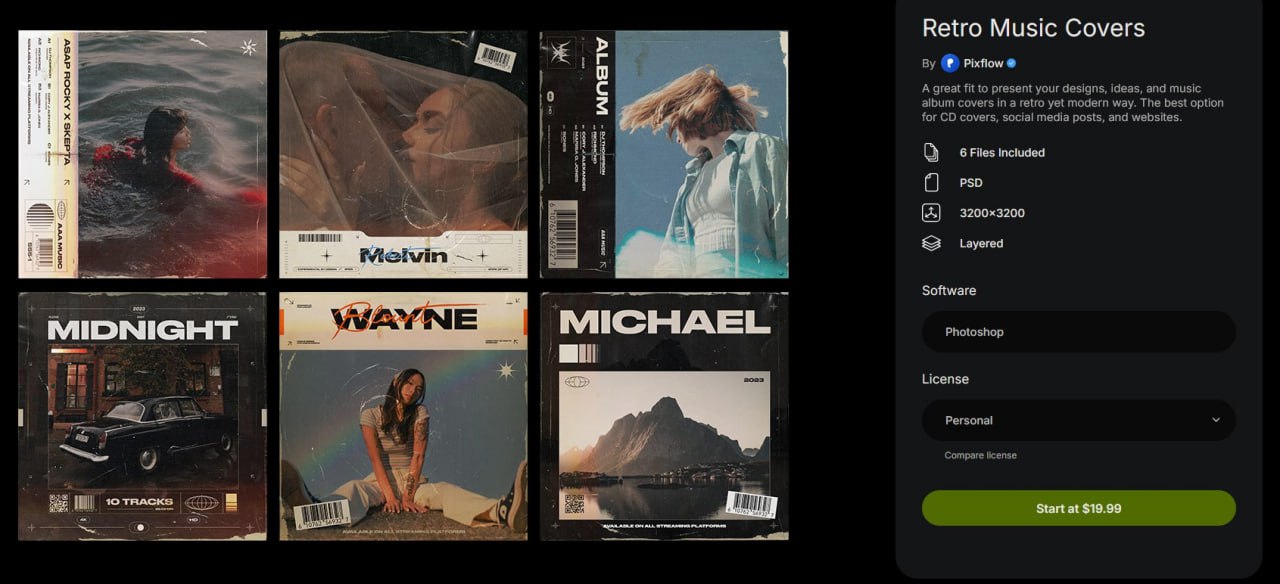Image resolution: width=1280 pixels, height=584 pixels.
Task: Open the Midnight cover preview
Action: pyautogui.click(x=142, y=416)
